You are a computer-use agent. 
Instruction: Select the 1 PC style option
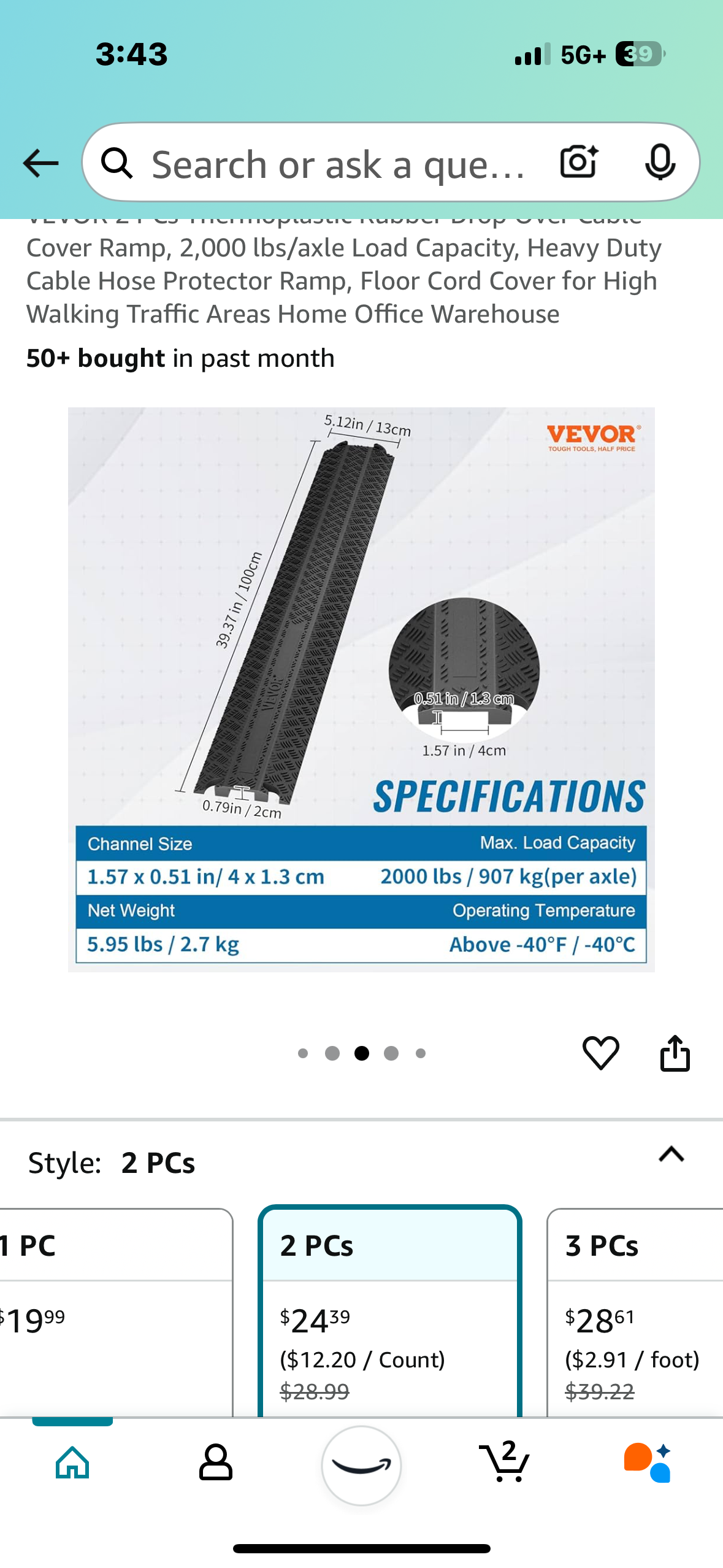[x=110, y=1313]
